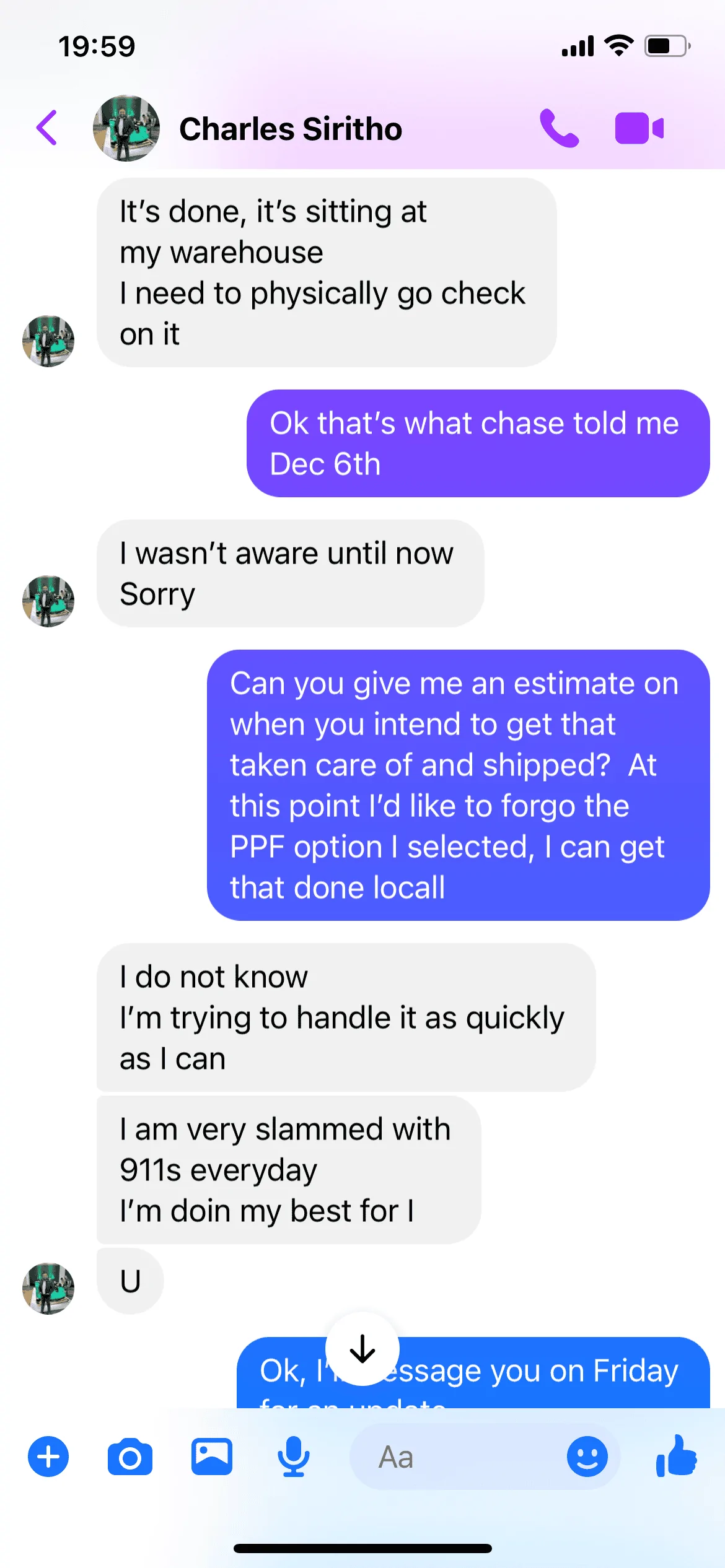Open the camera to take a photo
This screenshot has width=725, height=1568.
(130, 1457)
